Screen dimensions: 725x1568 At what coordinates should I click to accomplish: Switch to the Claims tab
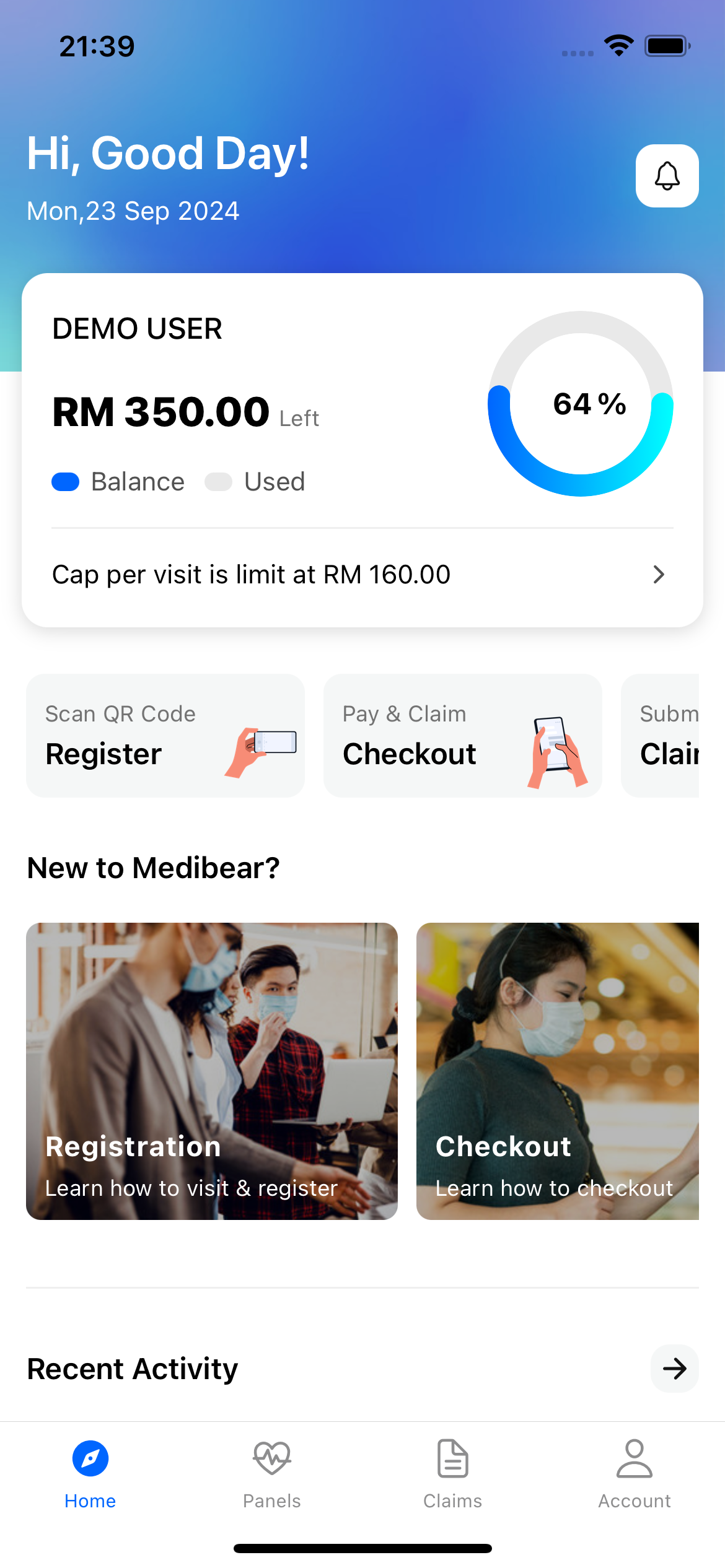[x=453, y=1473]
